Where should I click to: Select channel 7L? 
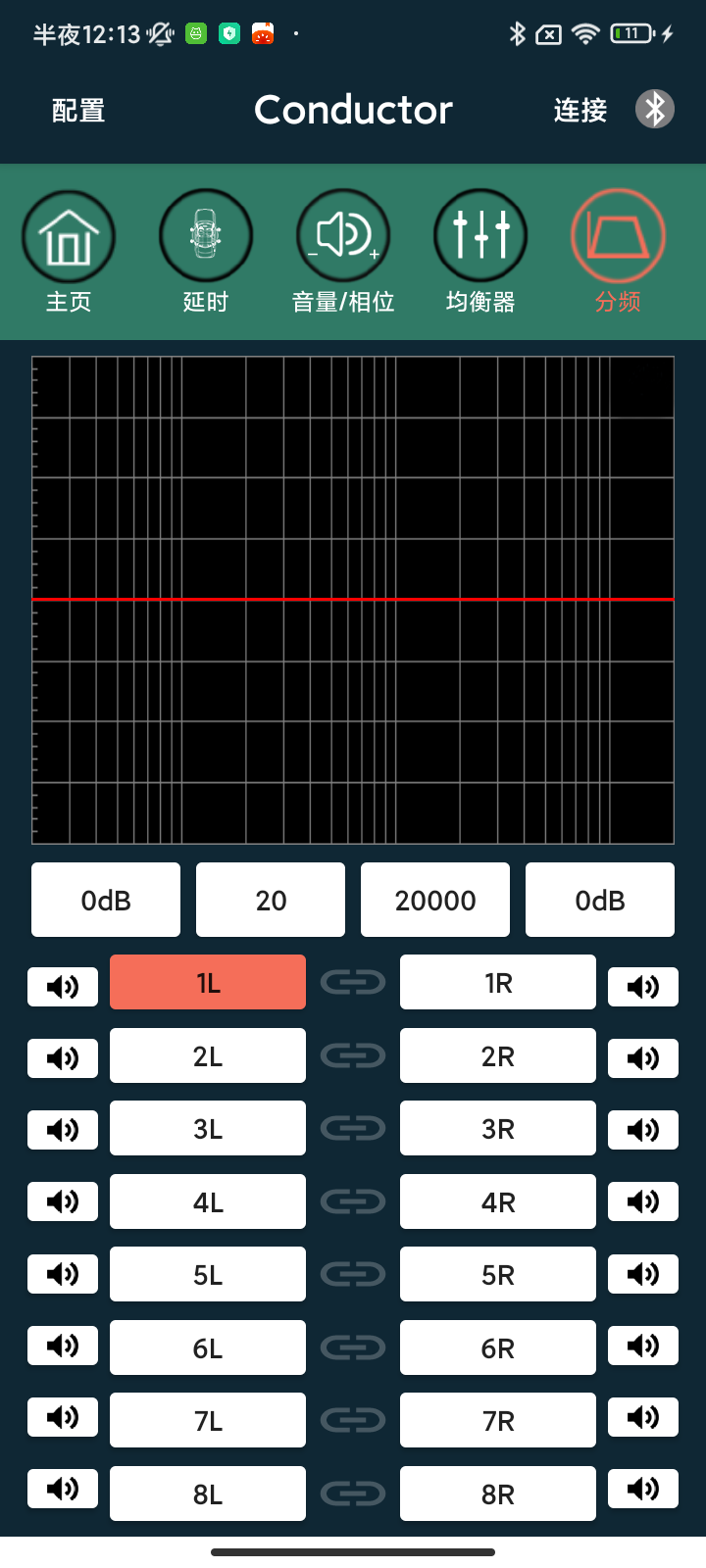[x=208, y=1420]
